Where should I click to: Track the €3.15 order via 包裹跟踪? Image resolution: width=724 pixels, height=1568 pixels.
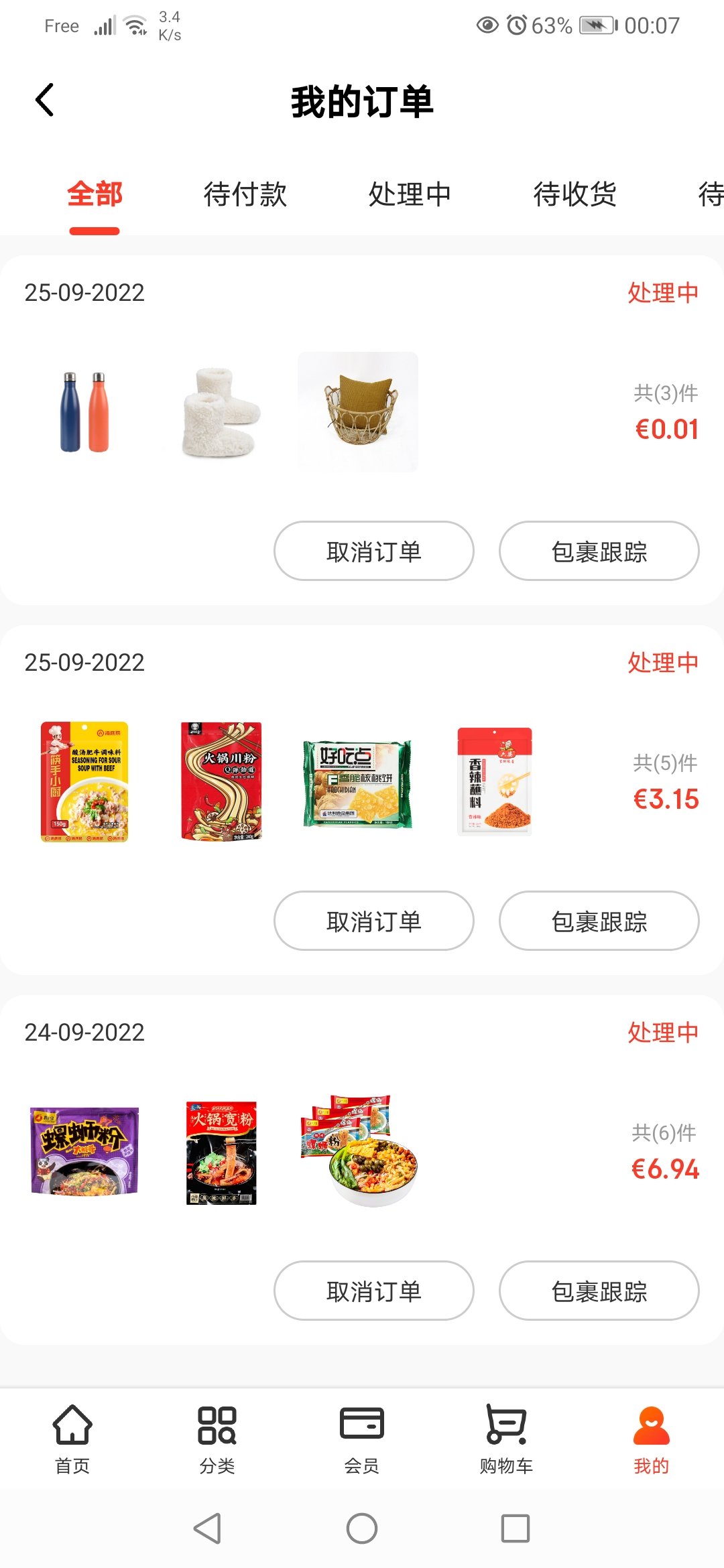598,921
